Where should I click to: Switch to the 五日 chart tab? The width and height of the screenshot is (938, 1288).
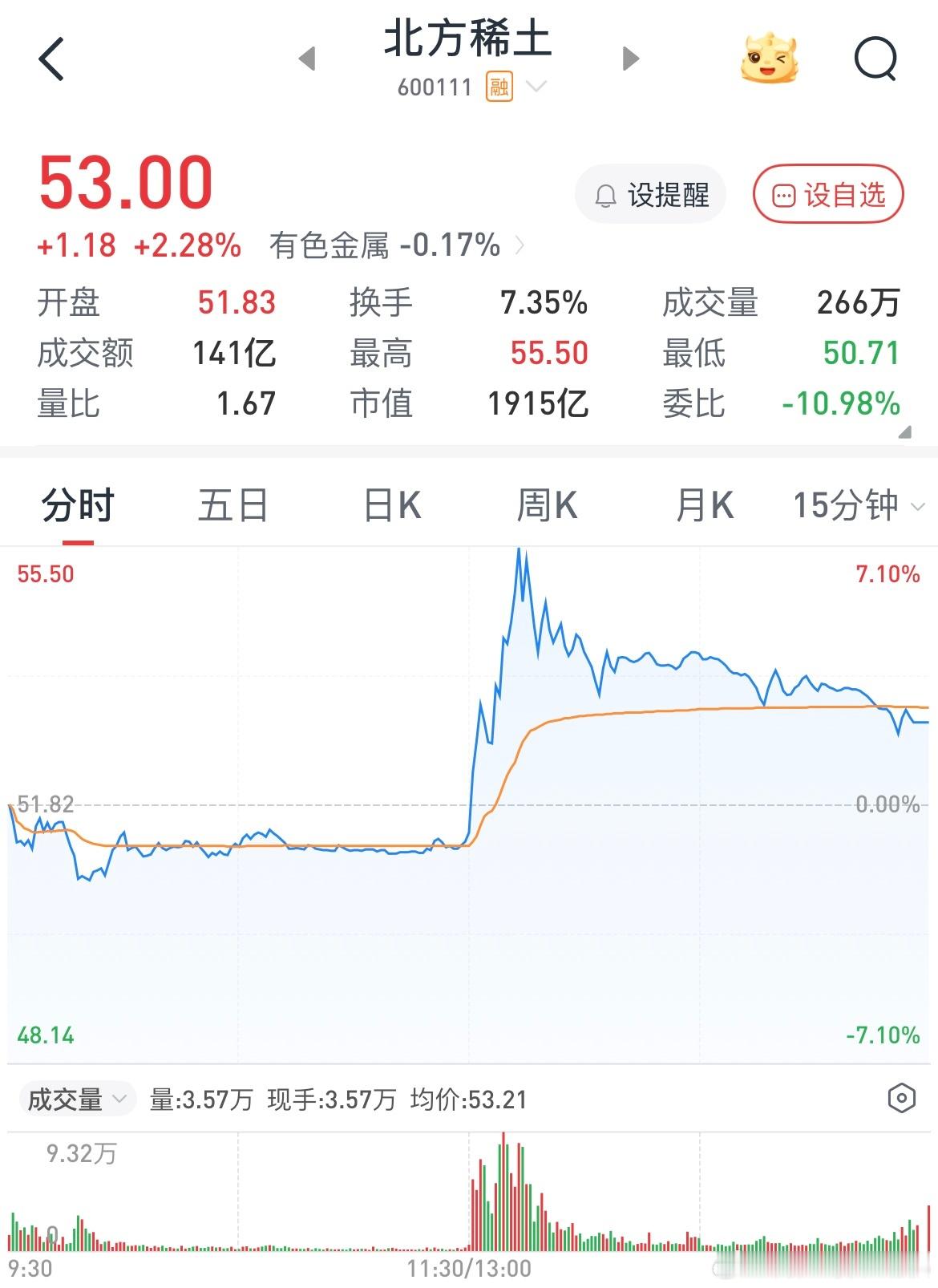[x=232, y=506]
